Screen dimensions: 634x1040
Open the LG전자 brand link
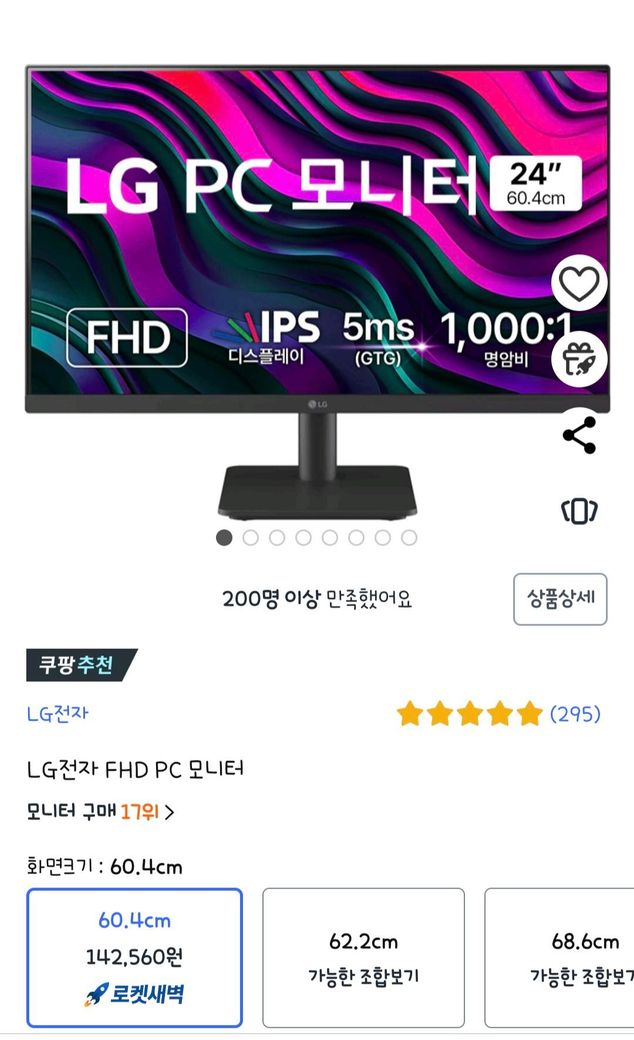click(58, 714)
